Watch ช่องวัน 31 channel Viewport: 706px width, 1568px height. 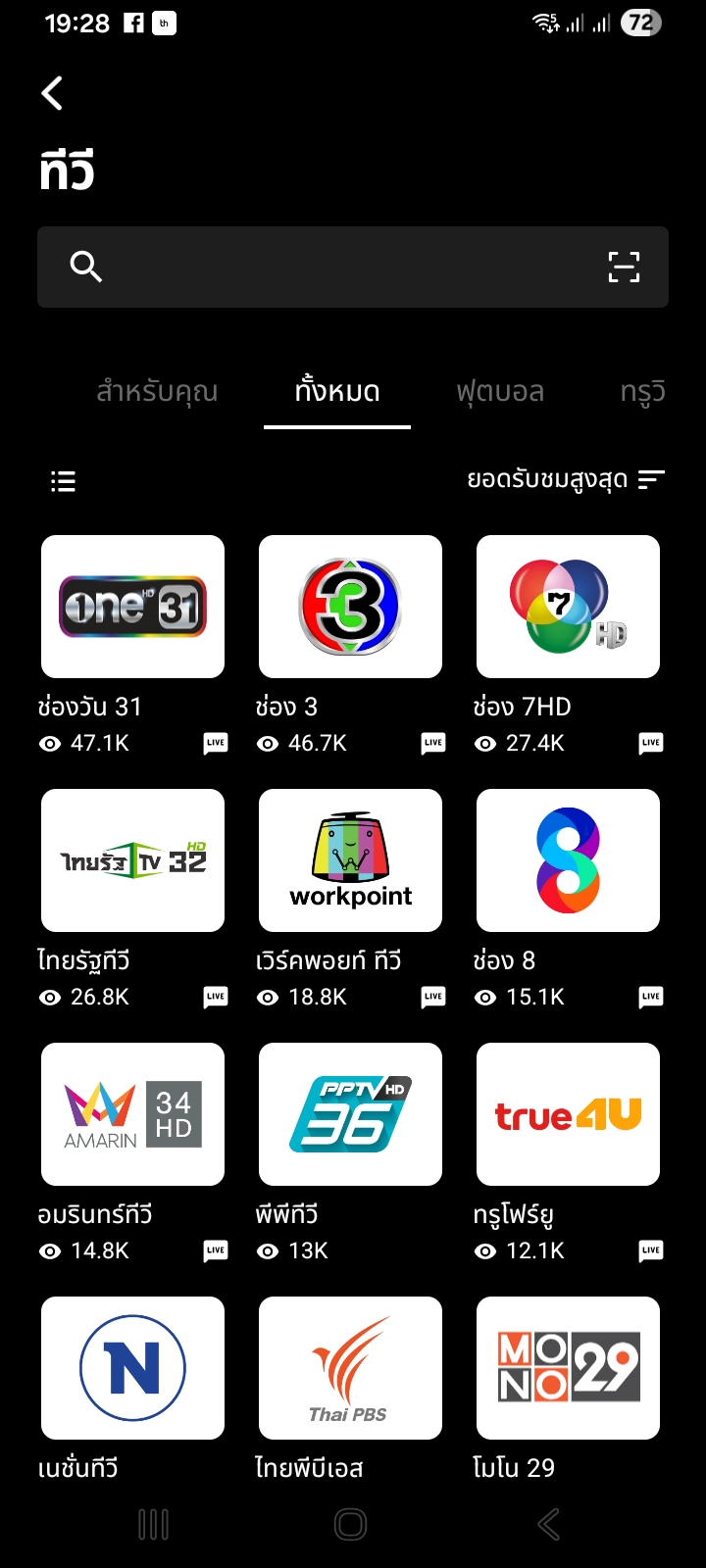[x=132, y=607]
